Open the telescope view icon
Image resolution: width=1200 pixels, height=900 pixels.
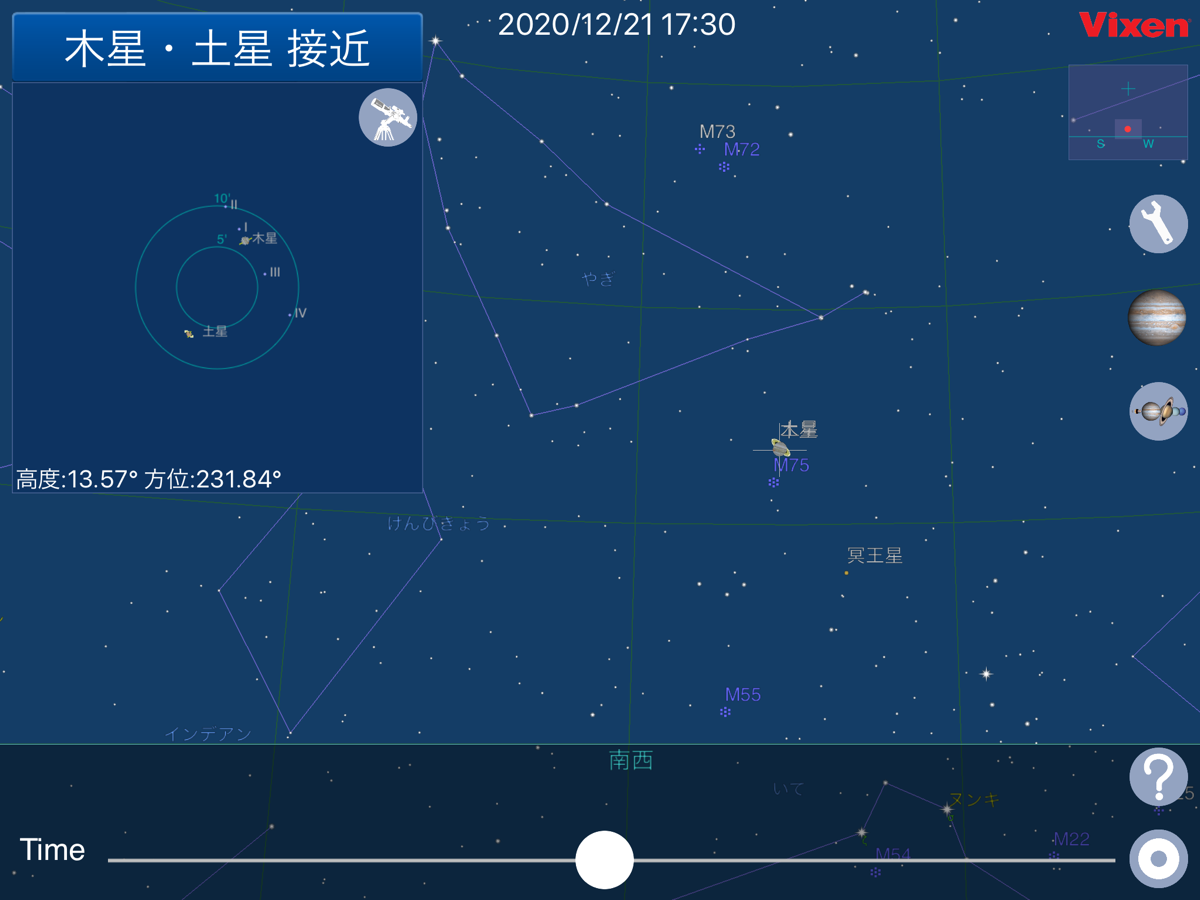pos(388,118)
